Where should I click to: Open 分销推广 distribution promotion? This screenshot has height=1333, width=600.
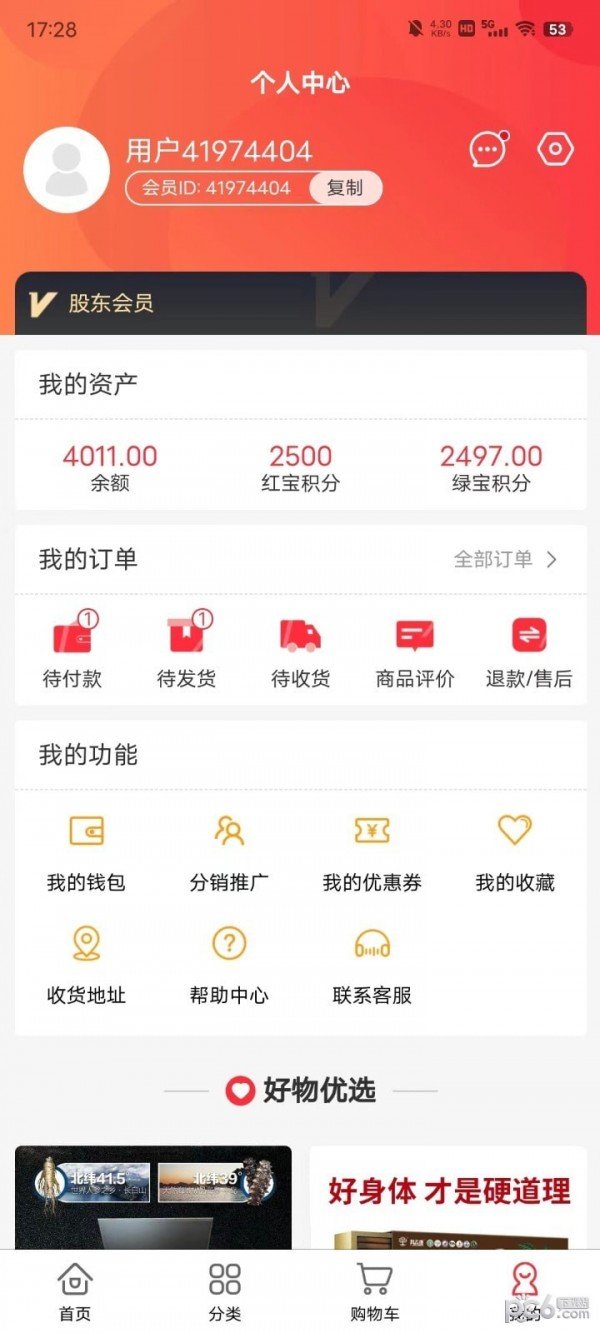229,850
